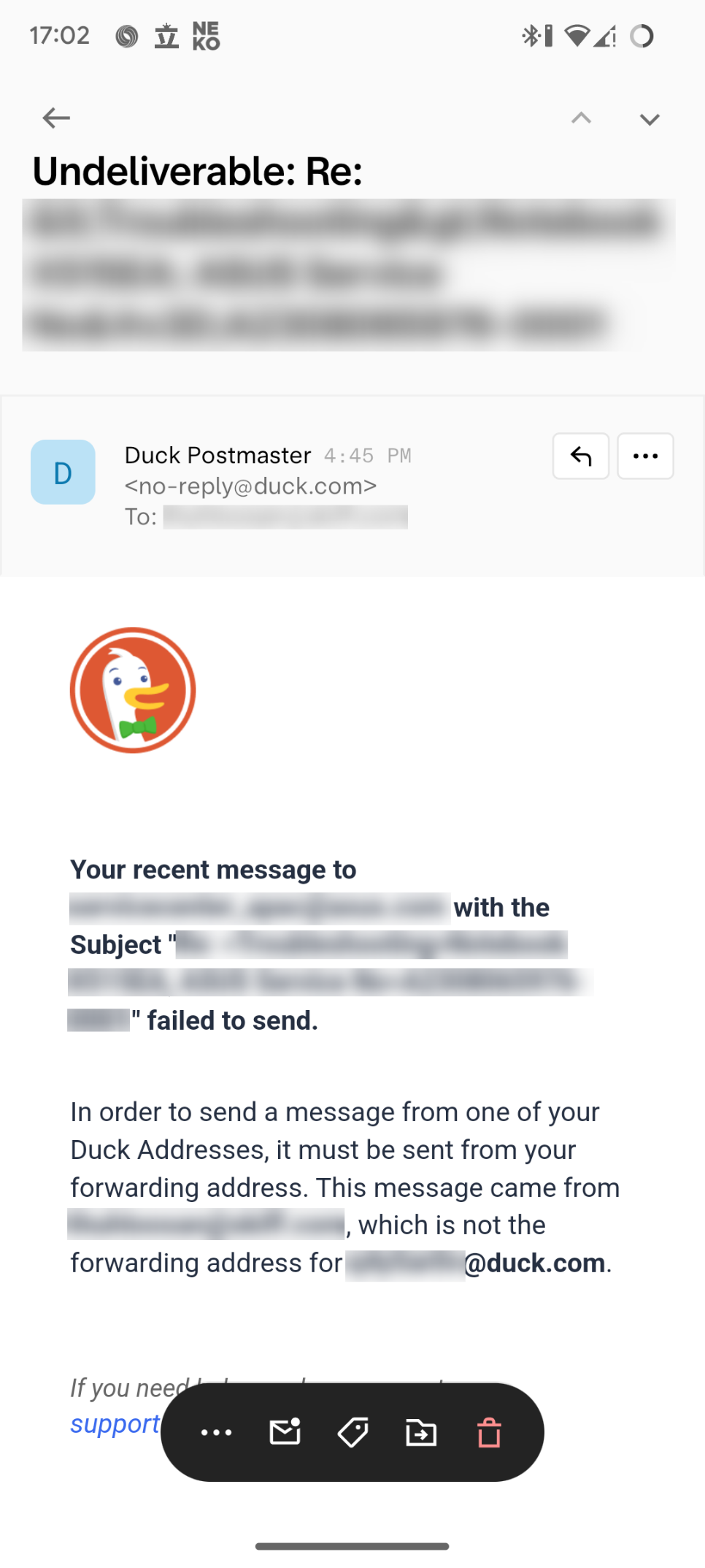Screen dimensions: 705x1568
Task: Jump to the previous email with up chevron
Action: point(581,118)
